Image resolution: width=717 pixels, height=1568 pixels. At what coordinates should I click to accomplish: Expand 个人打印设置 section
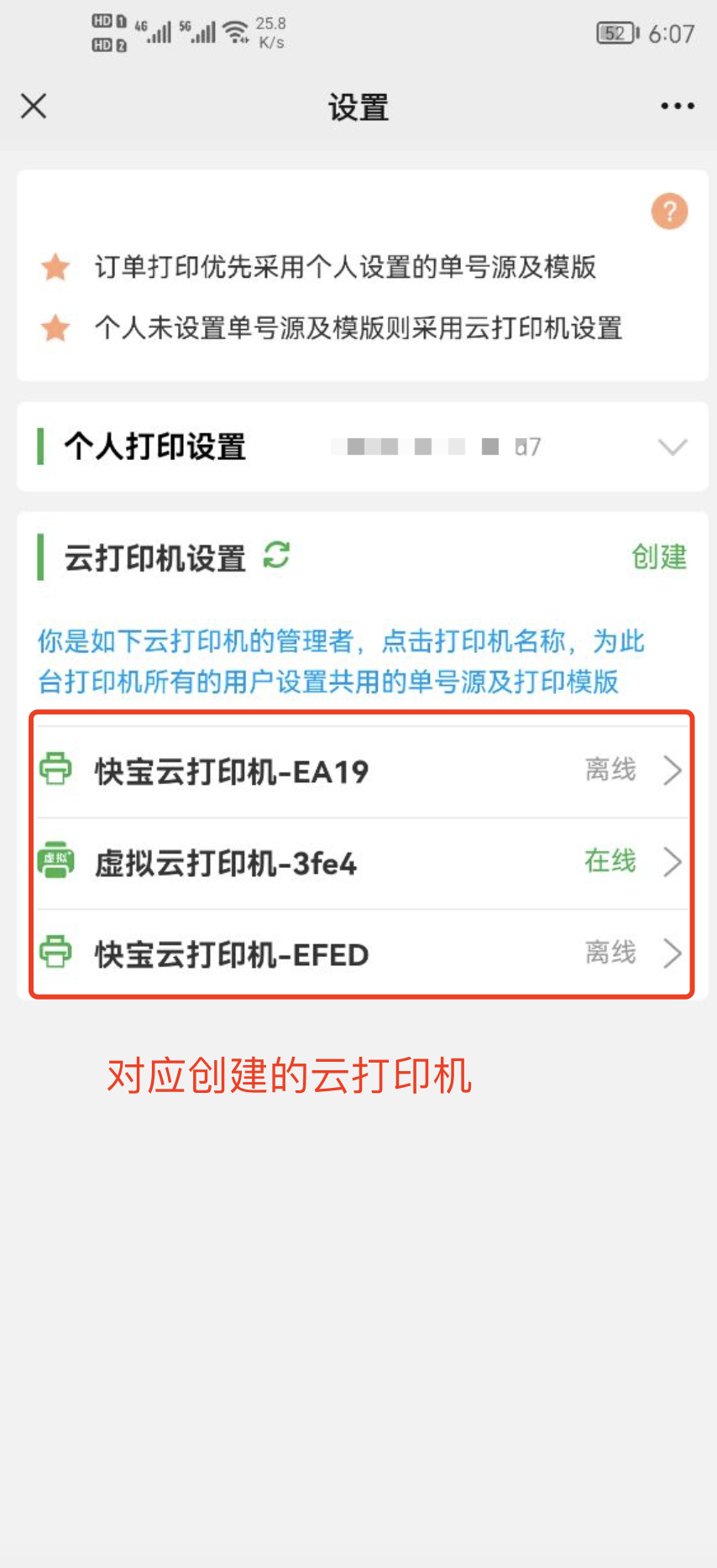(672, 447)
